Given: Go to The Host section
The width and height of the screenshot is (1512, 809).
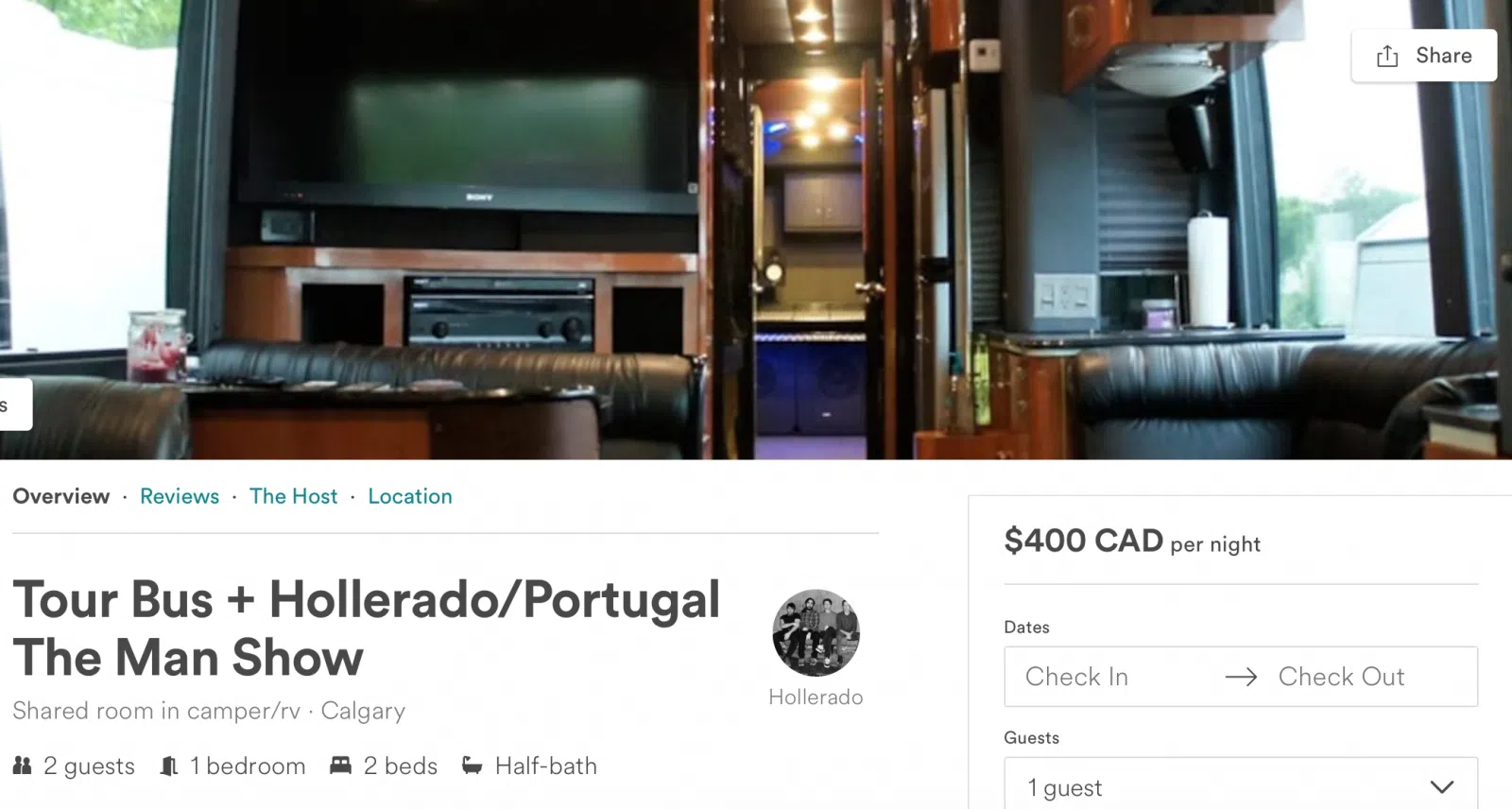Looking at the screenshot, I should coord(293,496).
